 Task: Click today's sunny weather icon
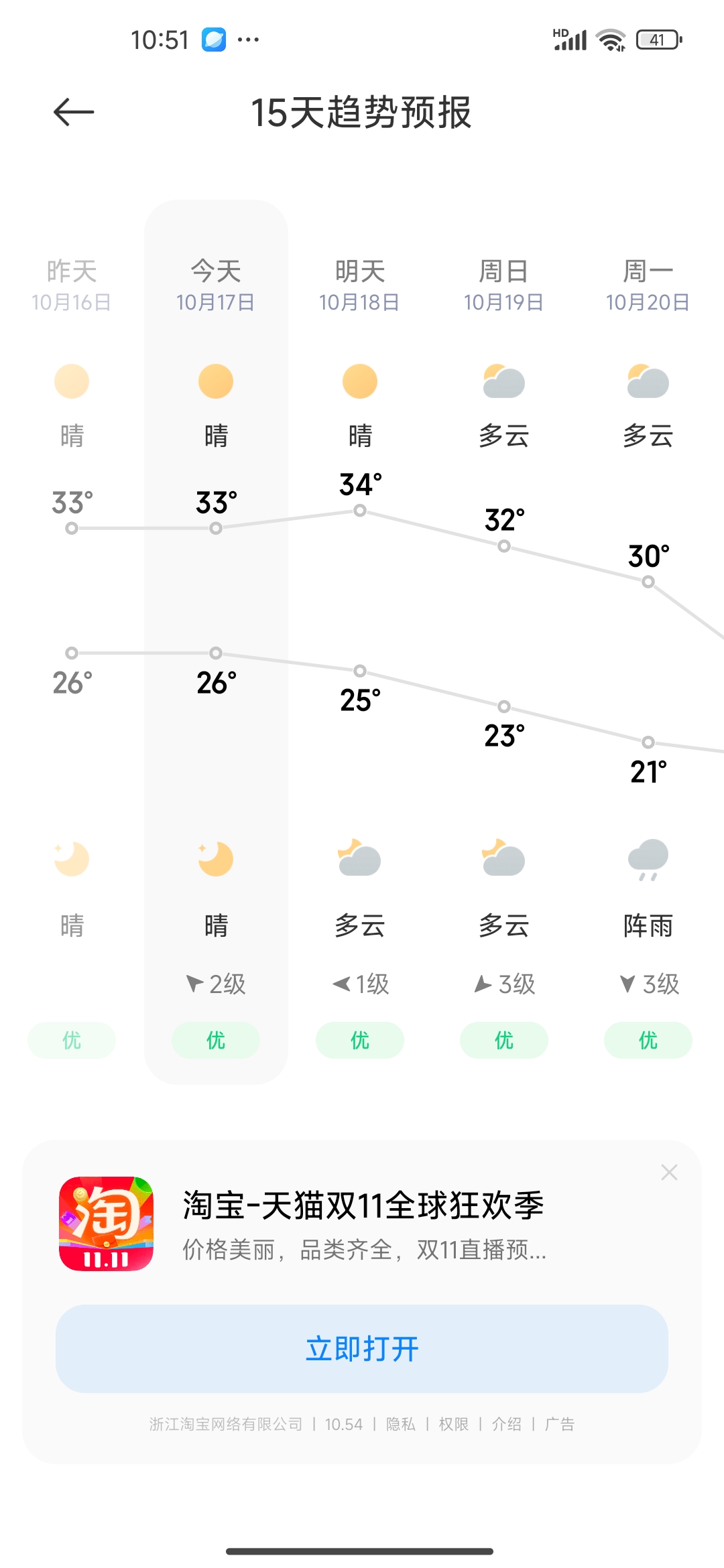(x=215, y=381)
